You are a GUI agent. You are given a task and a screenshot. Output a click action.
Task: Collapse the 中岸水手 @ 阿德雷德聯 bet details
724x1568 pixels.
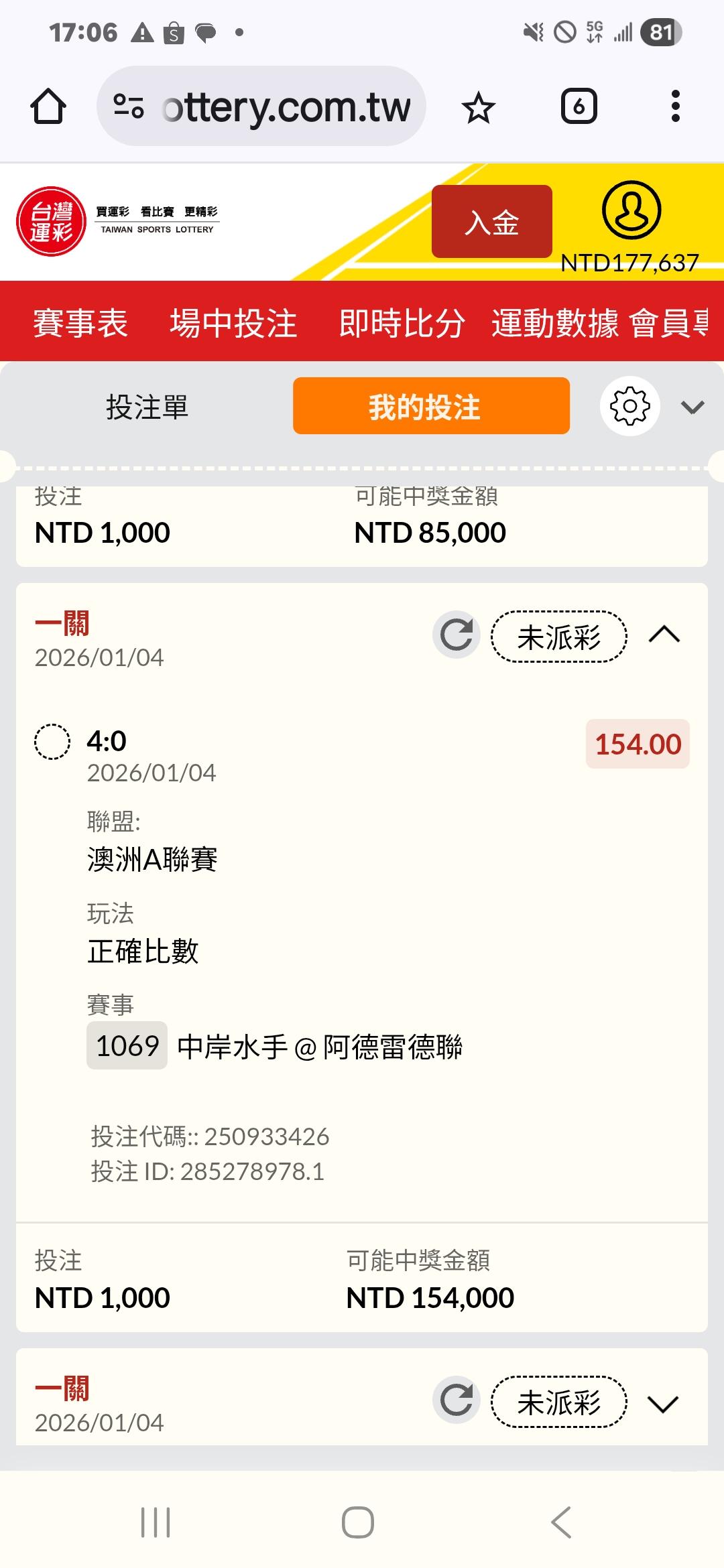(664, 635)
